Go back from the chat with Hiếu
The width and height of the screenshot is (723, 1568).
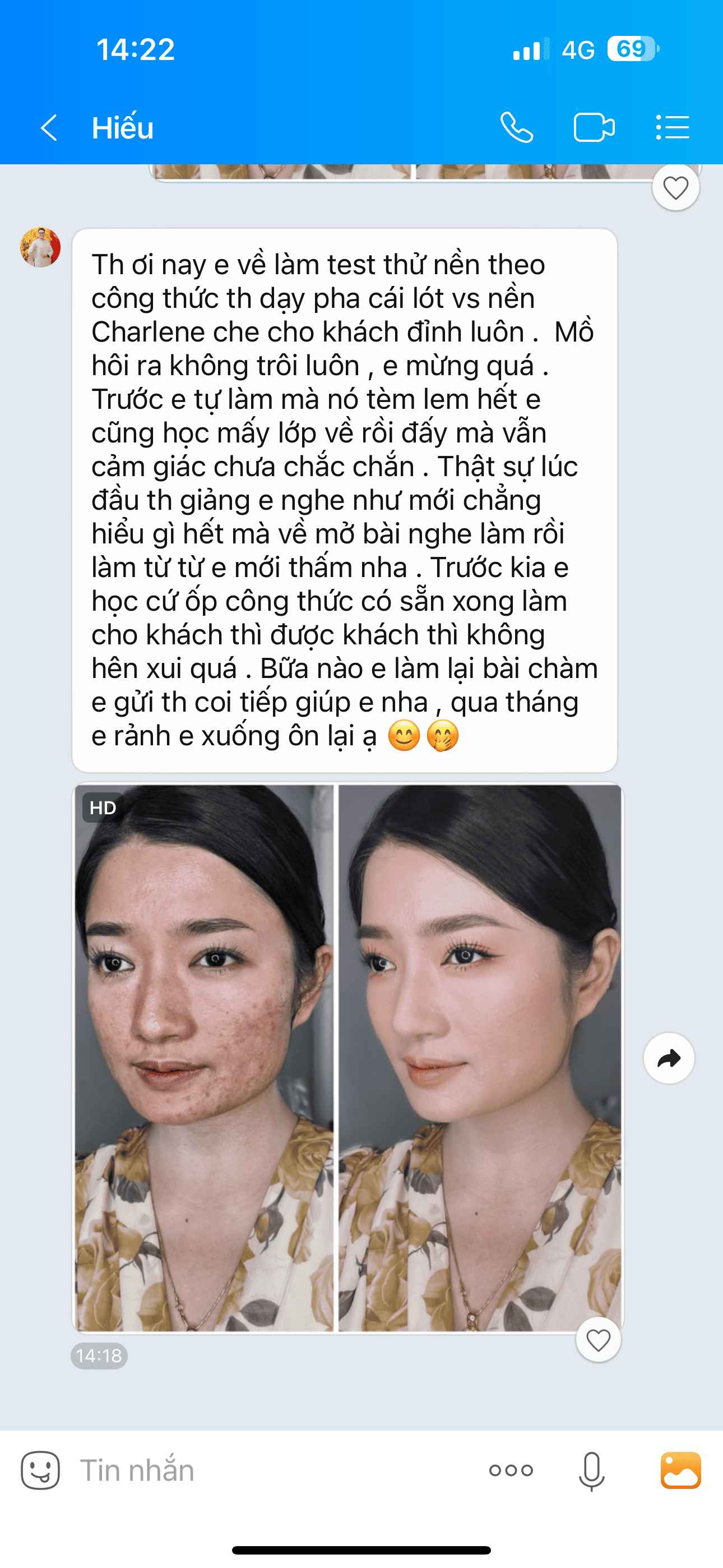49,128
